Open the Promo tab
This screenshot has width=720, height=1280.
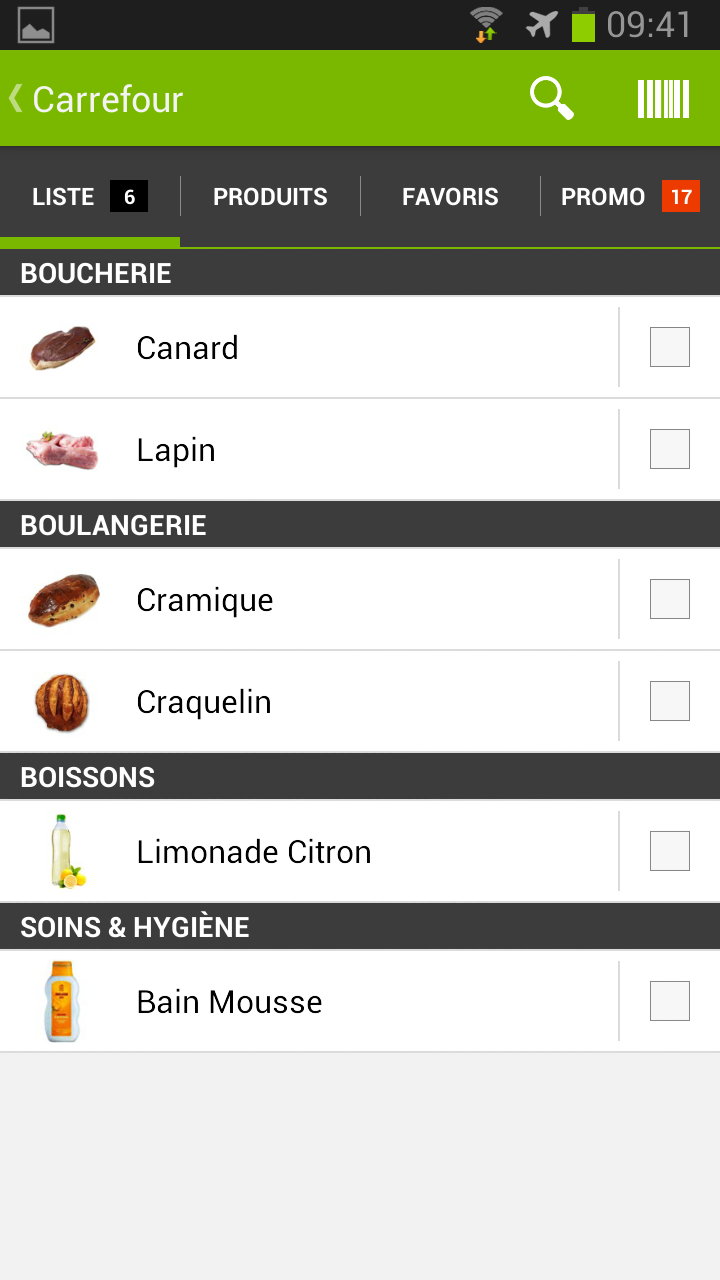[x=630, y=197]
